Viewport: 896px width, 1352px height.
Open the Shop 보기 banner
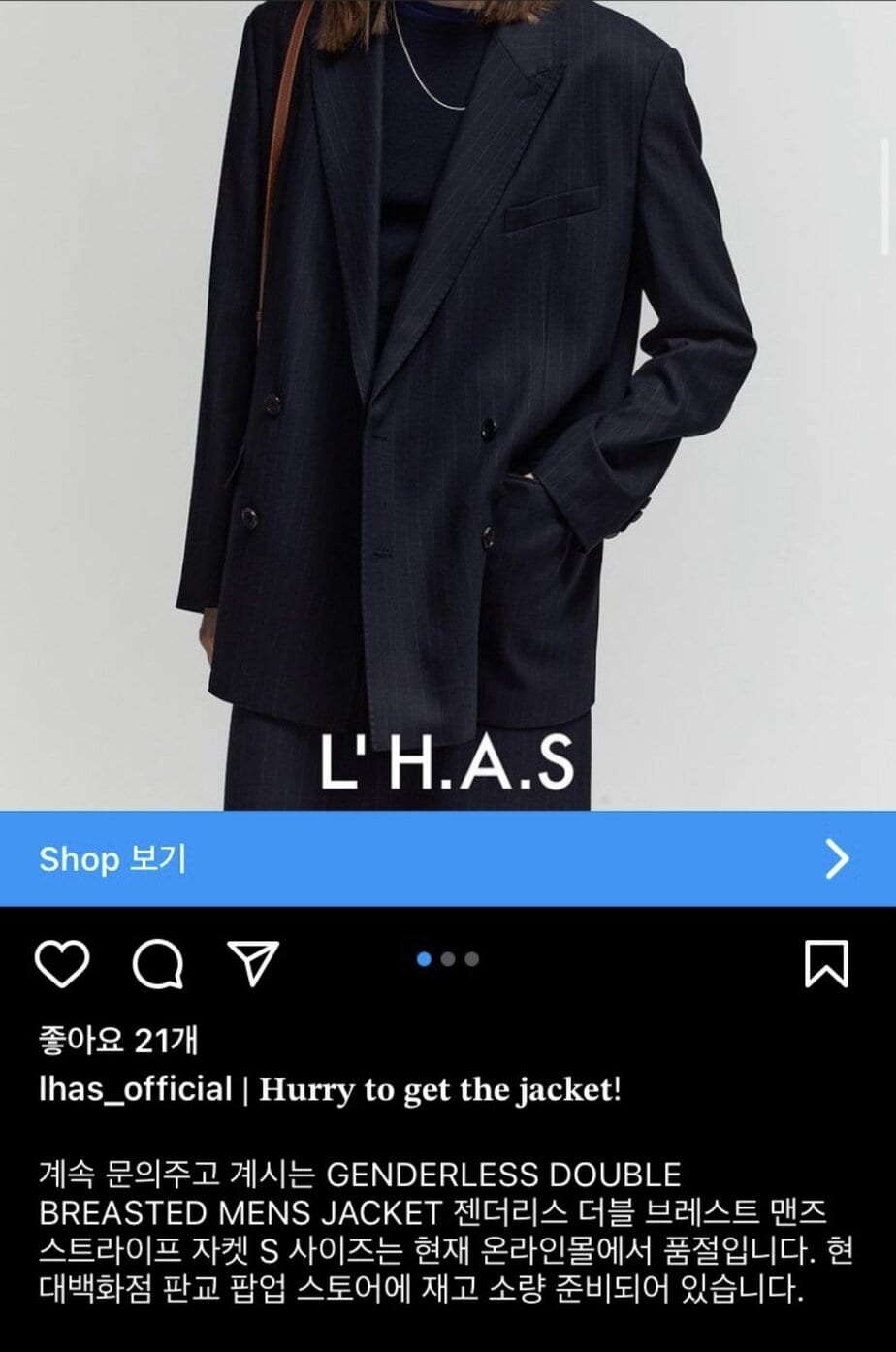(447, 858)
